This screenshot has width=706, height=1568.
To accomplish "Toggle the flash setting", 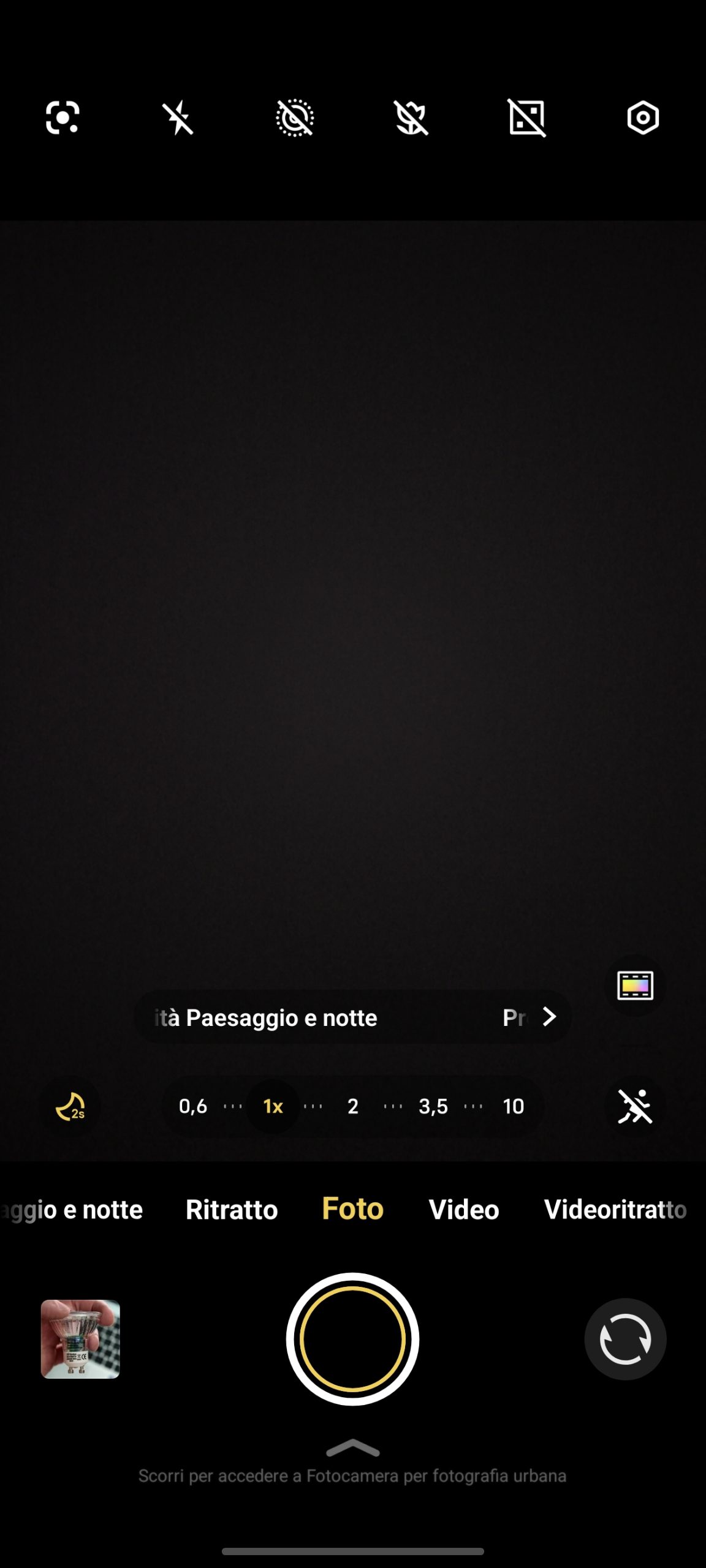I will 178,118.
